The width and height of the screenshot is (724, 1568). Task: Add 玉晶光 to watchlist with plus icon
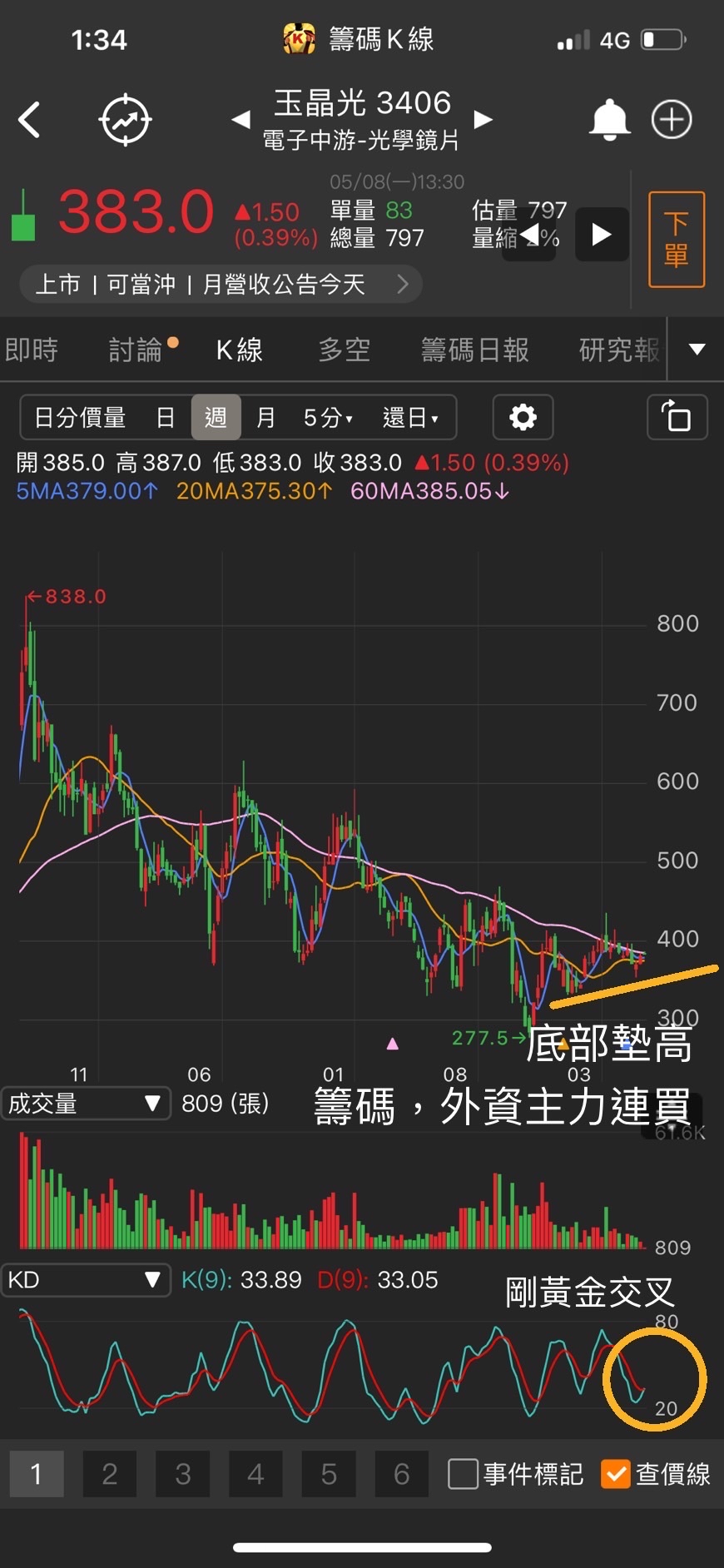click(x=672, y=120)
